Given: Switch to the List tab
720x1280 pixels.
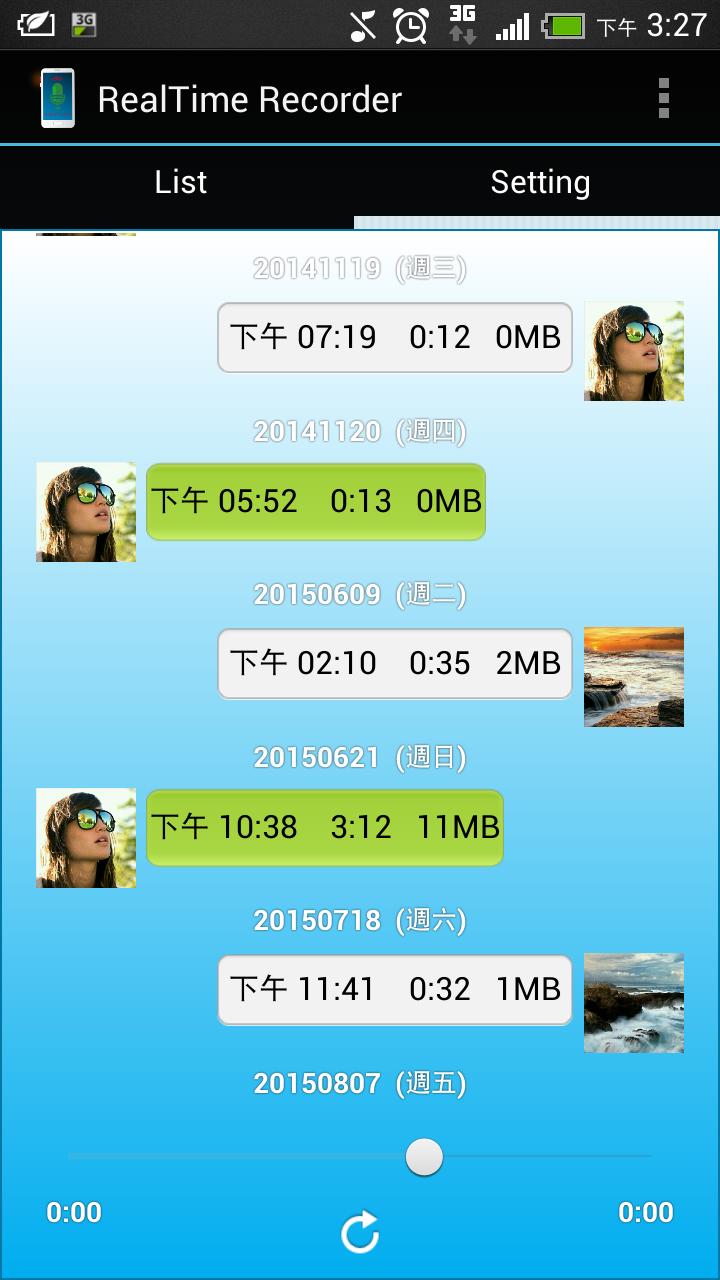Looking at the screenshot, I should (x=180, y=182).
